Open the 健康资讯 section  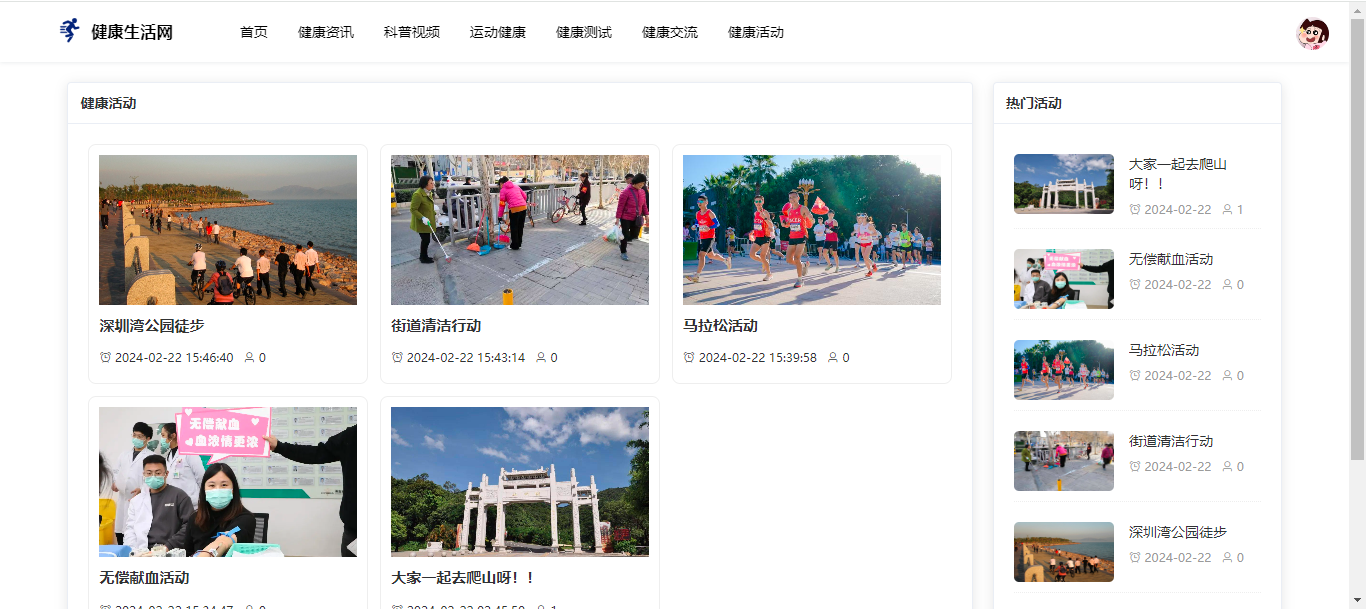click(x=326, y=32)
